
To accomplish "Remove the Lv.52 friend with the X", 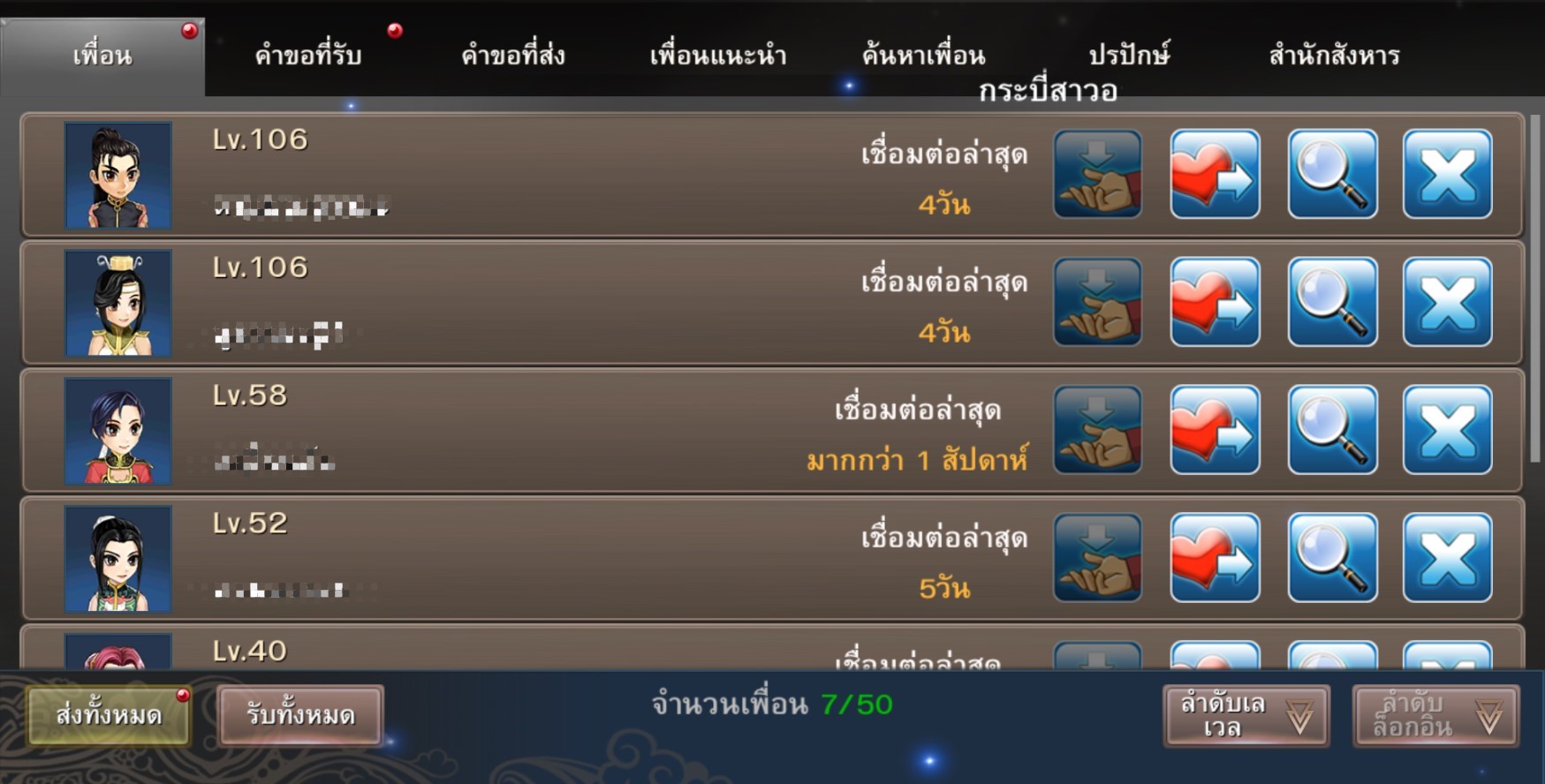I will coord(1447,558).
